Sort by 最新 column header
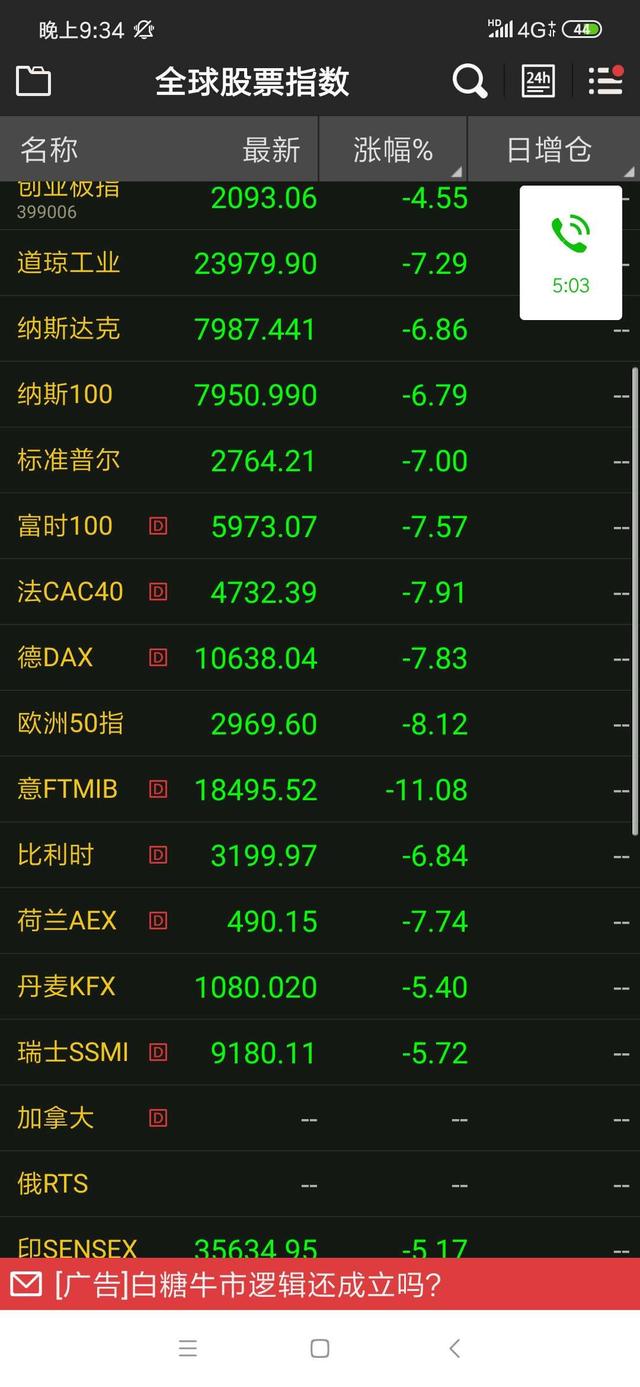Image resolution: width=640 pixels, height=1387 pixels. point(271,149)
